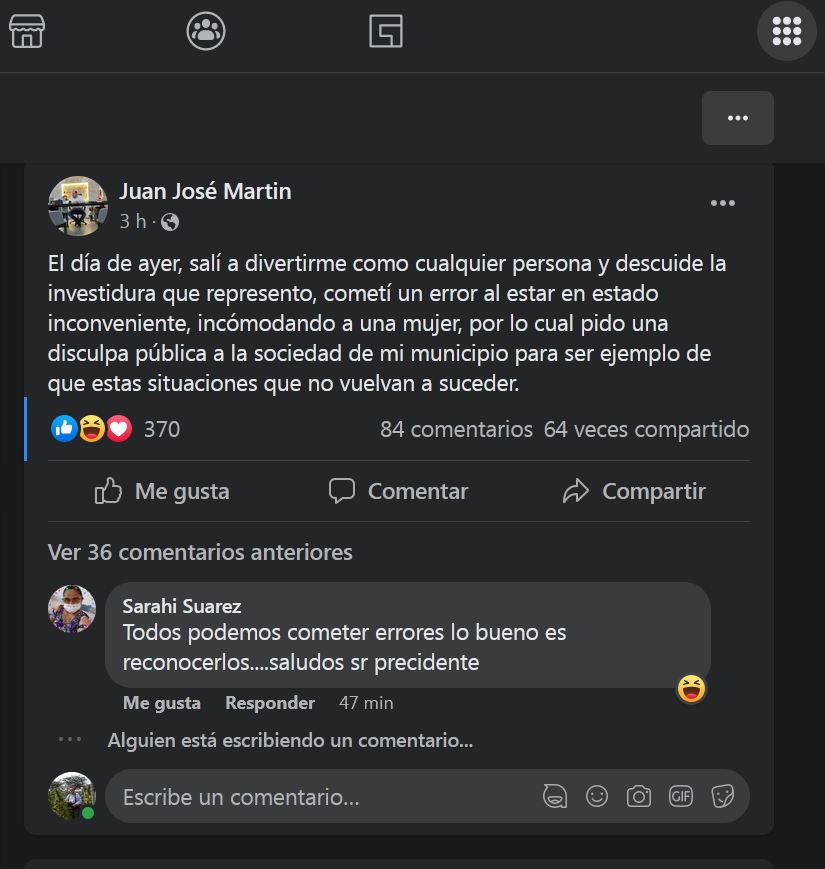This screenshot has height=869, width=825.
Task: Open the Marketplace storefront icon
Action: tap(27, 31)
